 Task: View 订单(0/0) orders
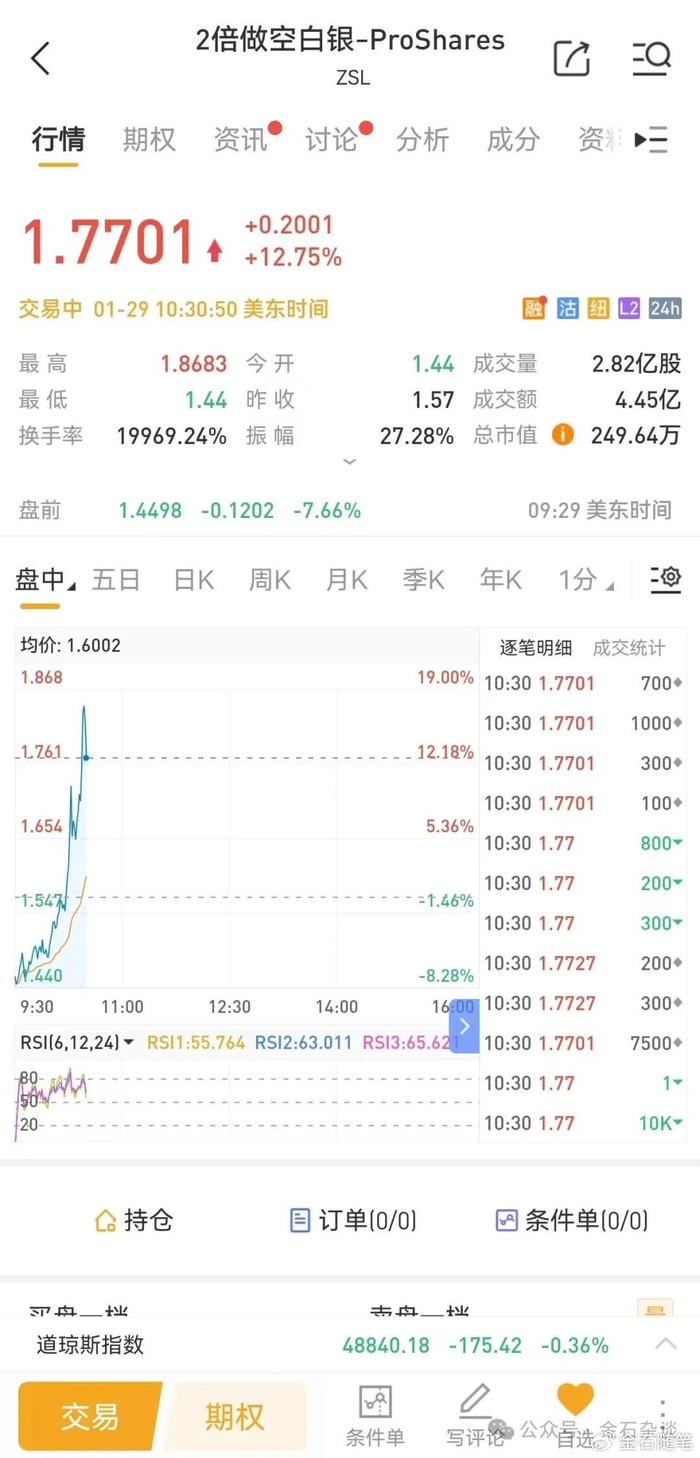tap(352, 1220)
